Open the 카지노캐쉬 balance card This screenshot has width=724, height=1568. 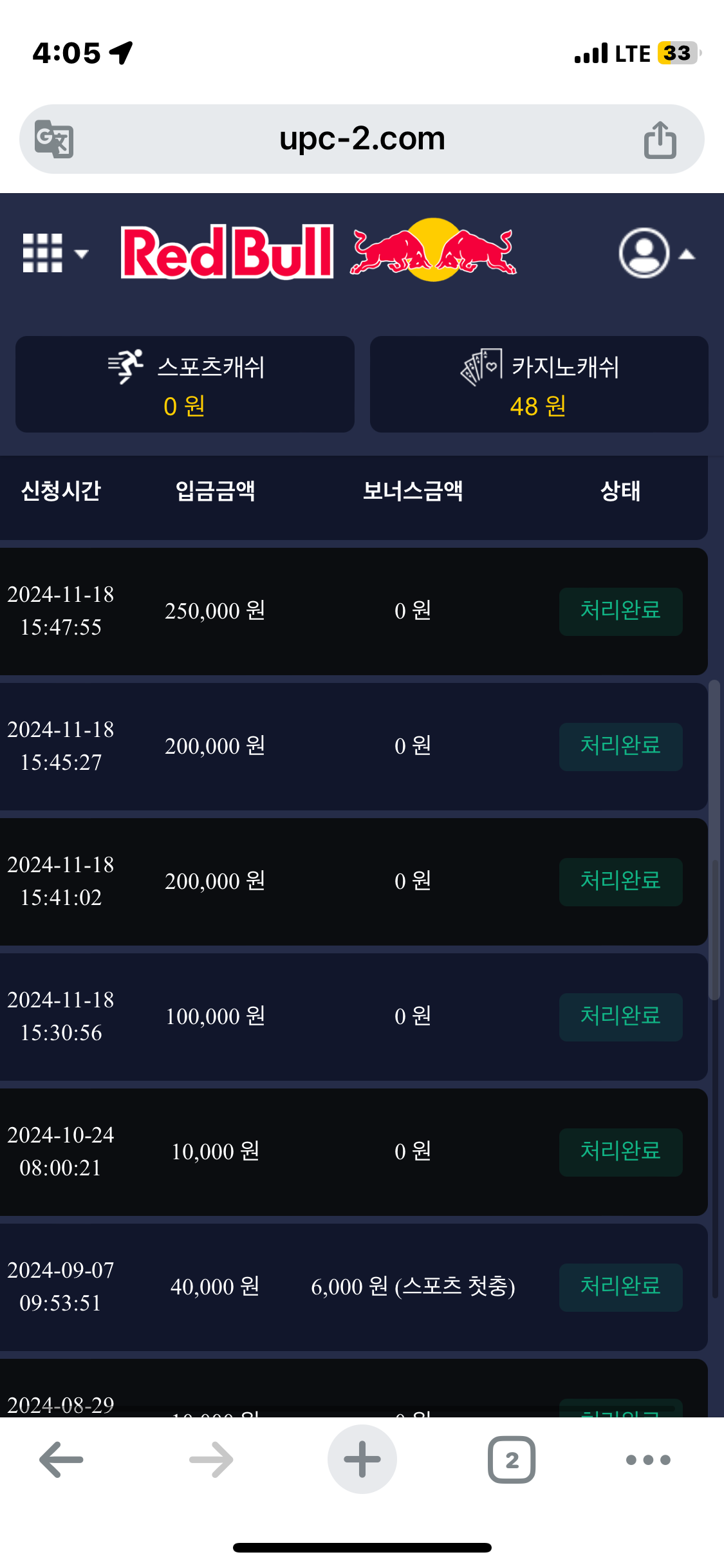(x=539, y=384)
